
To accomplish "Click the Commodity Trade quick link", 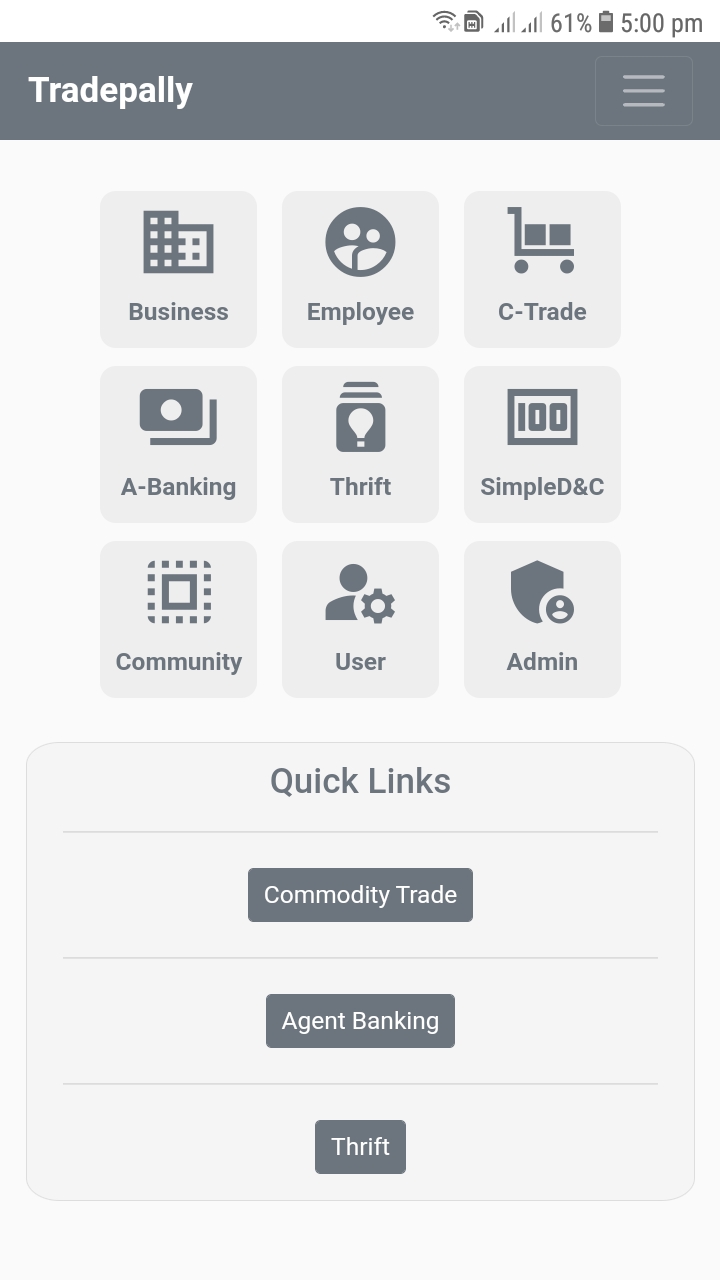I will coord(360,894).
